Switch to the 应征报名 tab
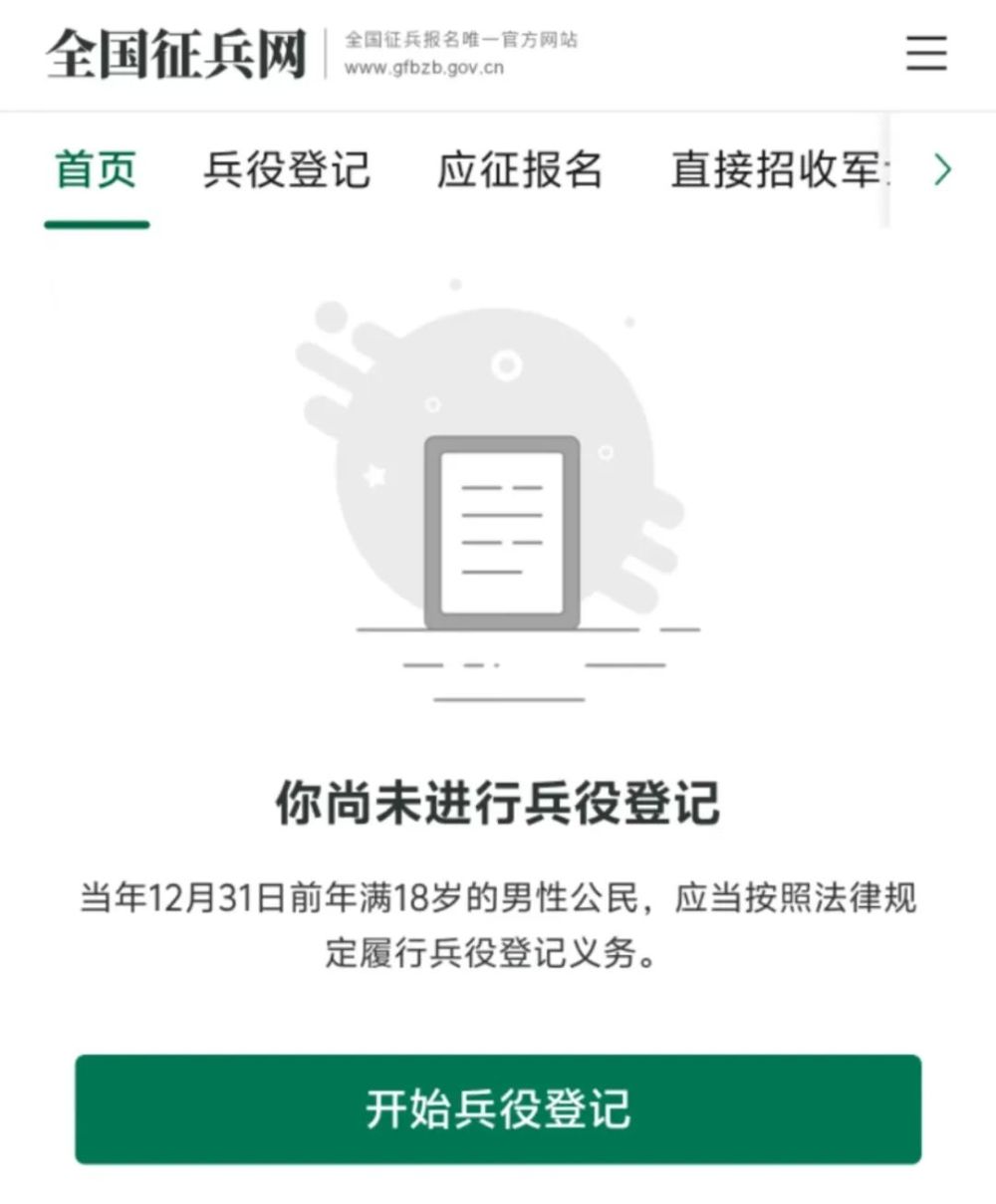This screenshot has width=996, height=1204. point(520,170)
